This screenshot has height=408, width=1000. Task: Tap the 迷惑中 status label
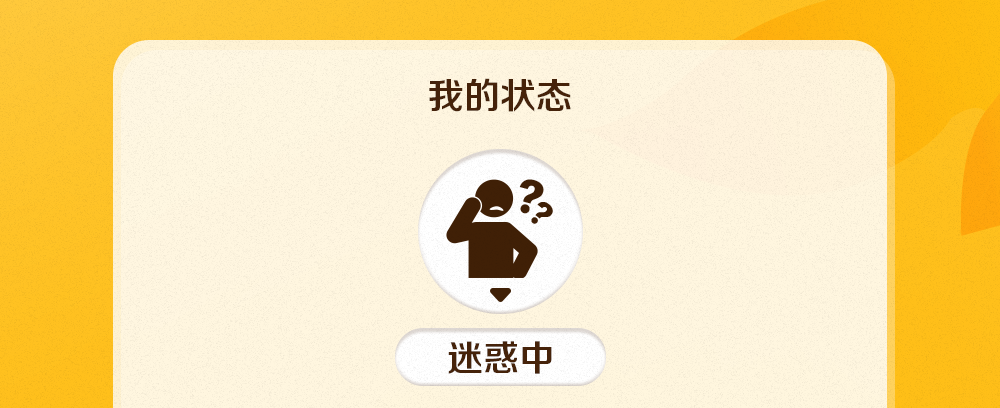pyautogui.click(x=500, y=357)
